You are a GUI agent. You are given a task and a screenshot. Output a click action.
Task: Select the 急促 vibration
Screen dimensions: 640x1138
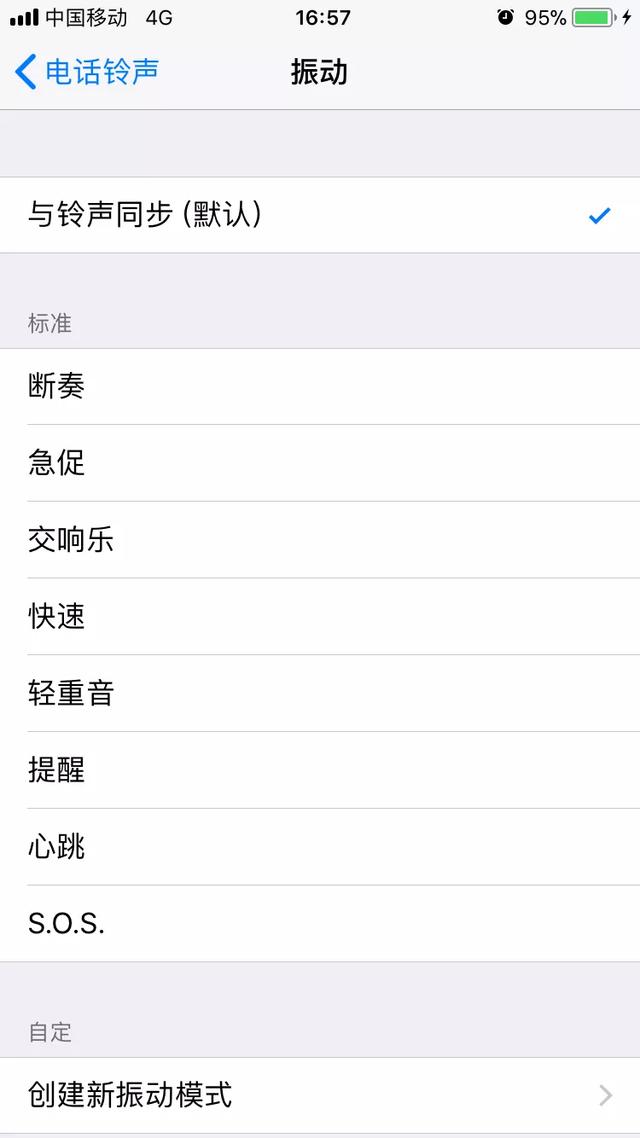(57, 463)
